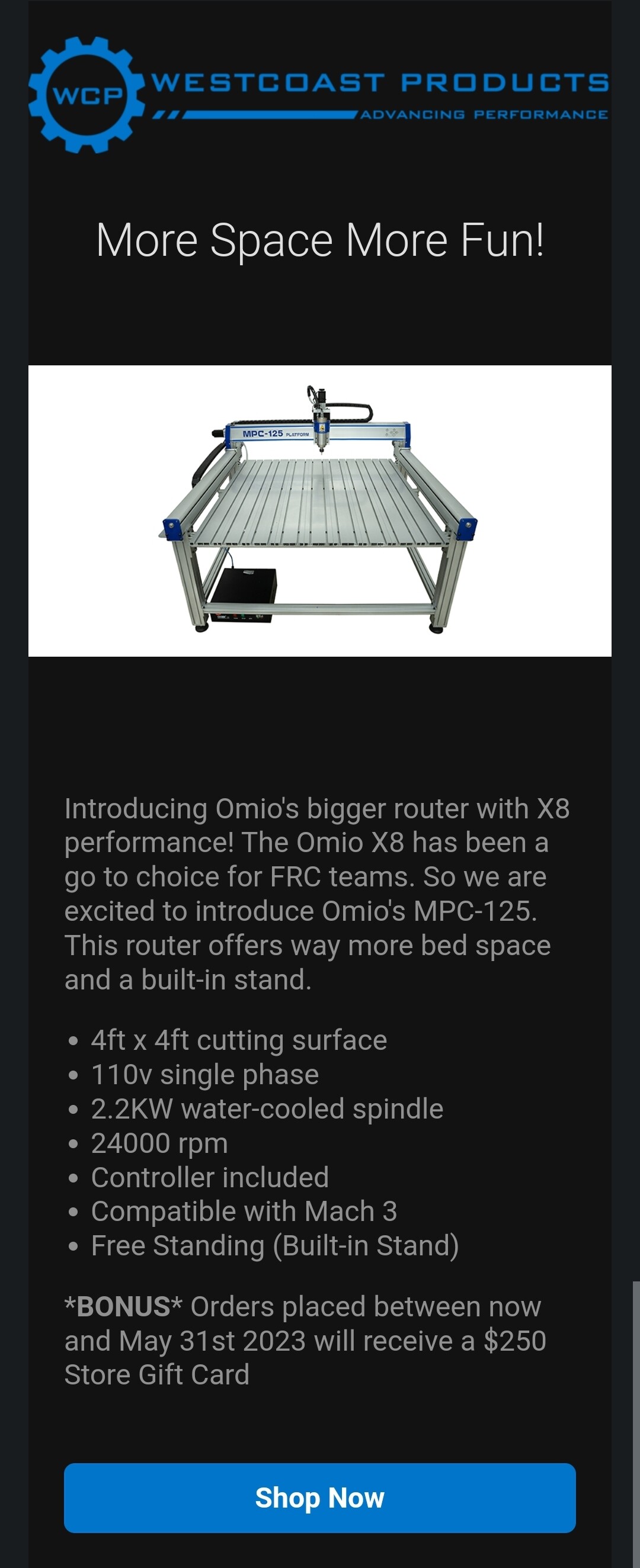Select the Westcoast Products wordmark
Image resolution: width=640 pixels, height=1568 pixels.
click(380, 81)
